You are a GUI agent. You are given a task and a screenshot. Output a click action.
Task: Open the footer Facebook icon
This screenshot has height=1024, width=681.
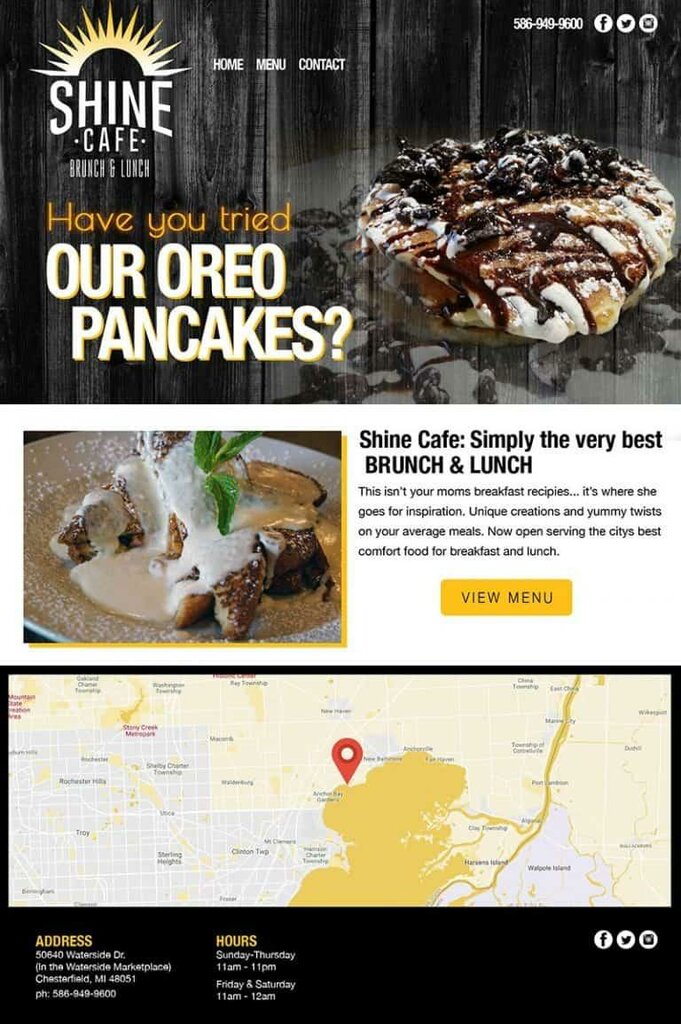(x=603, y=939)
